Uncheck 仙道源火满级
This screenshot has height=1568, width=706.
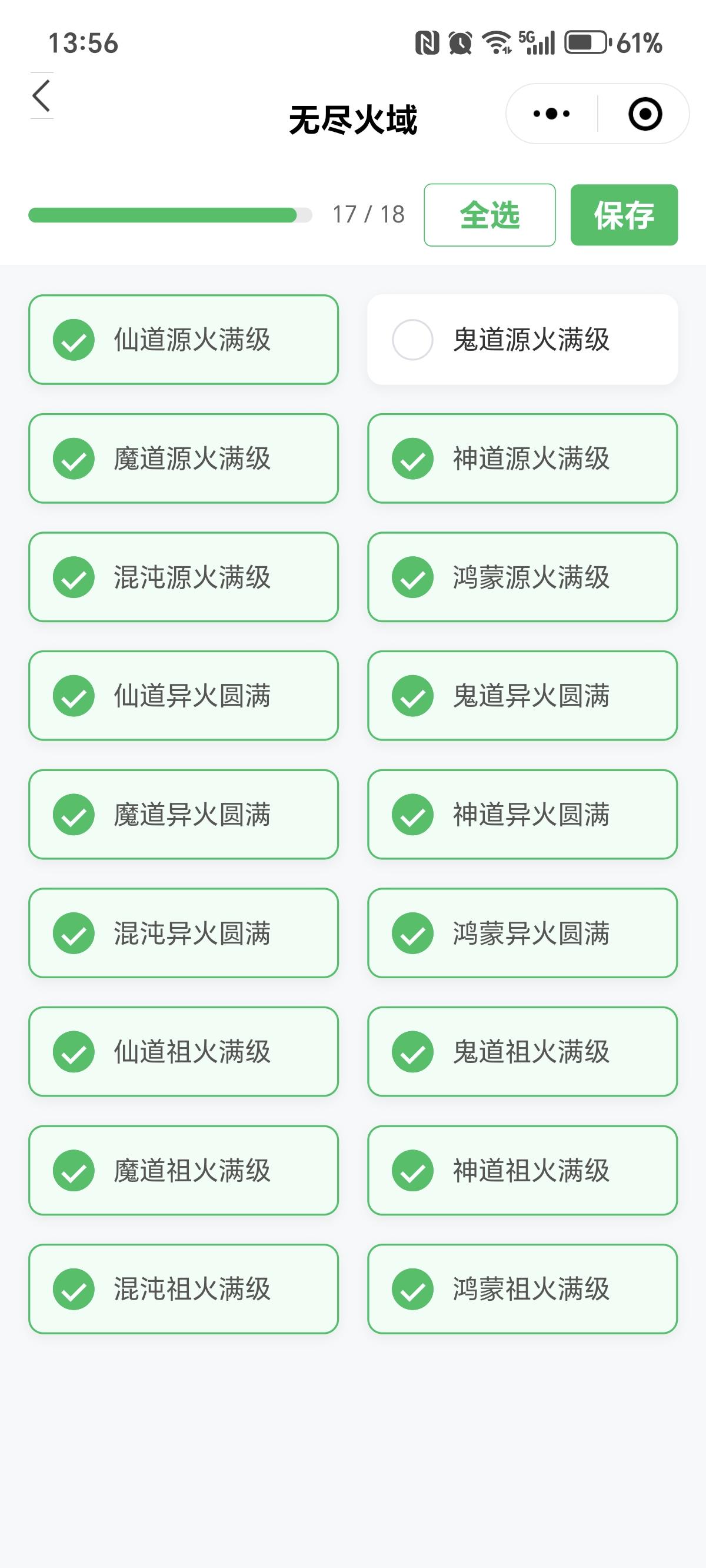pos(183,340)
